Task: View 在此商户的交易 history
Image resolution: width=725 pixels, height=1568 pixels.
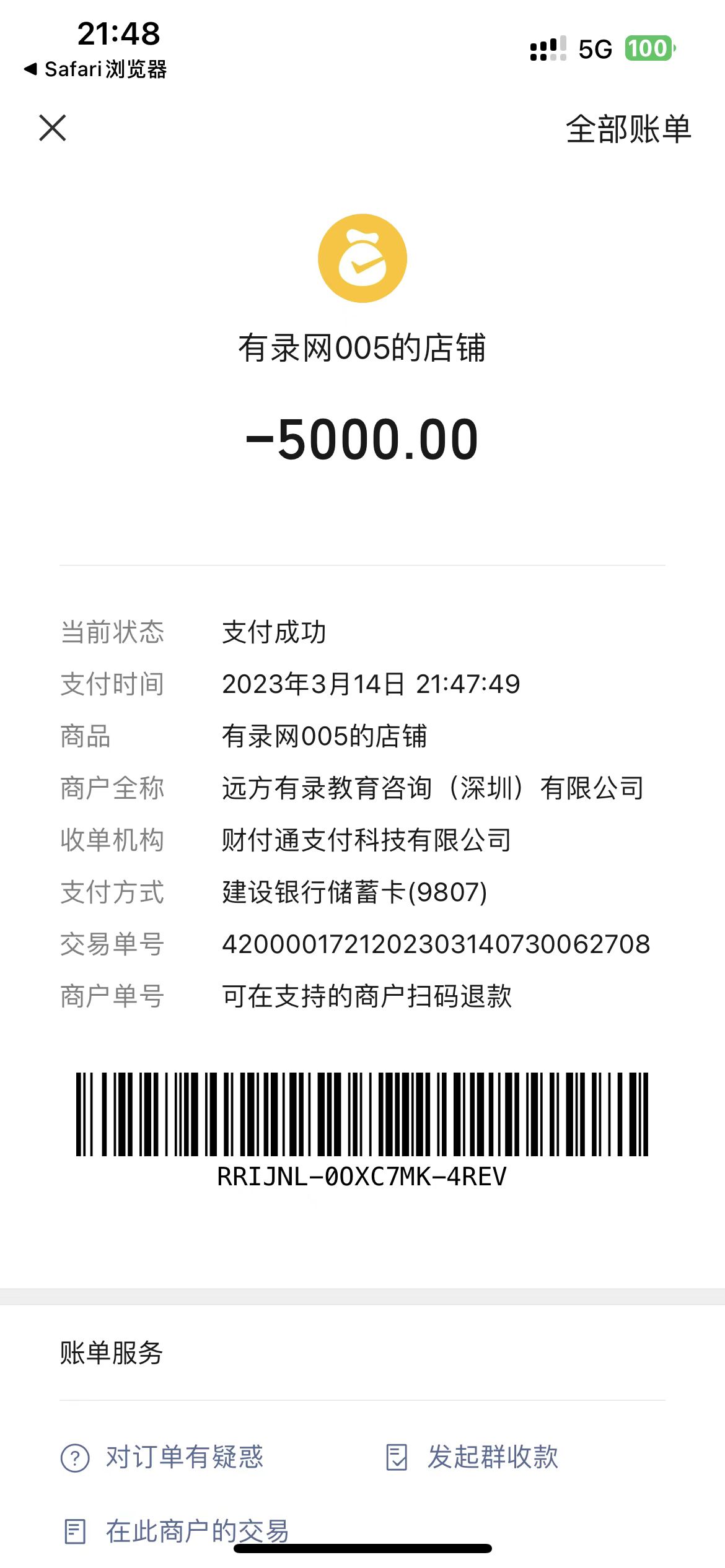Action: [x=177, y=1531]
